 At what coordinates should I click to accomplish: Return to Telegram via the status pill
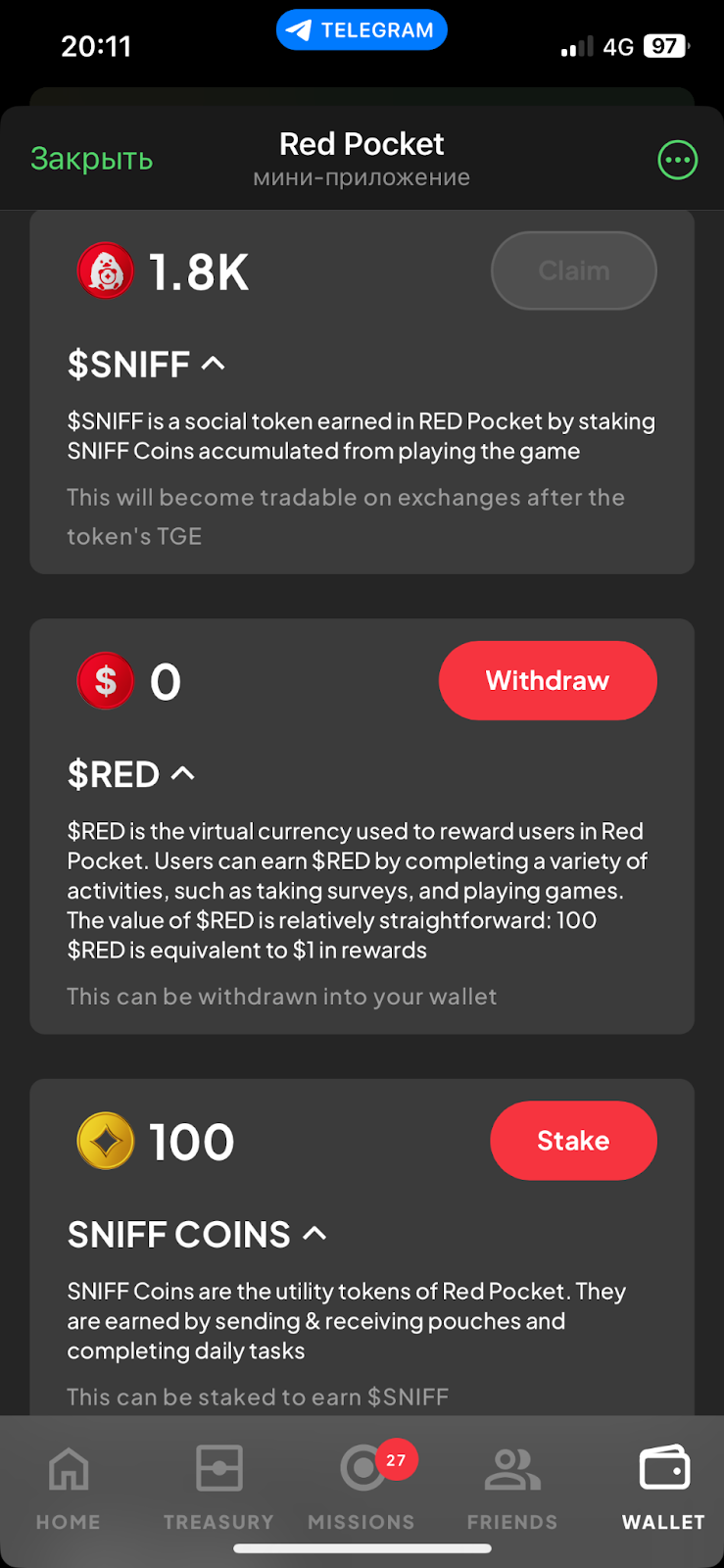[x=362, y=30]
